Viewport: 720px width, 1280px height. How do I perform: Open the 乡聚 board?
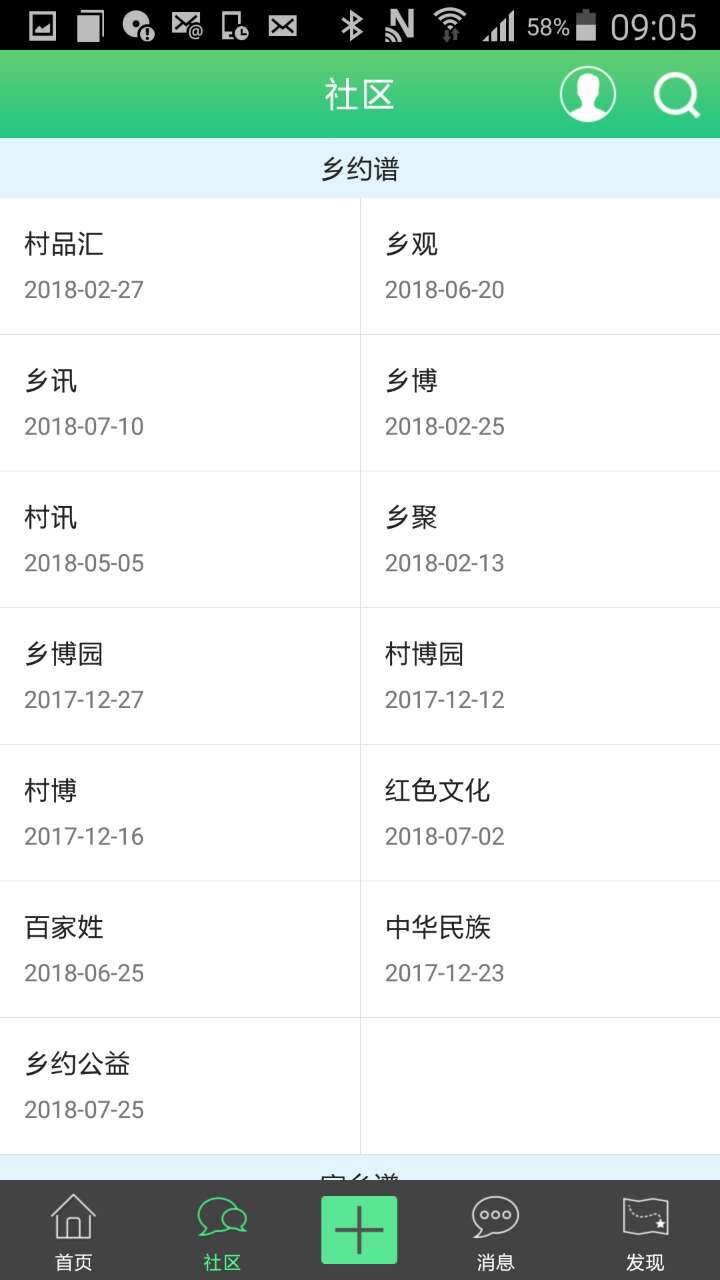(x=540, y=539)
